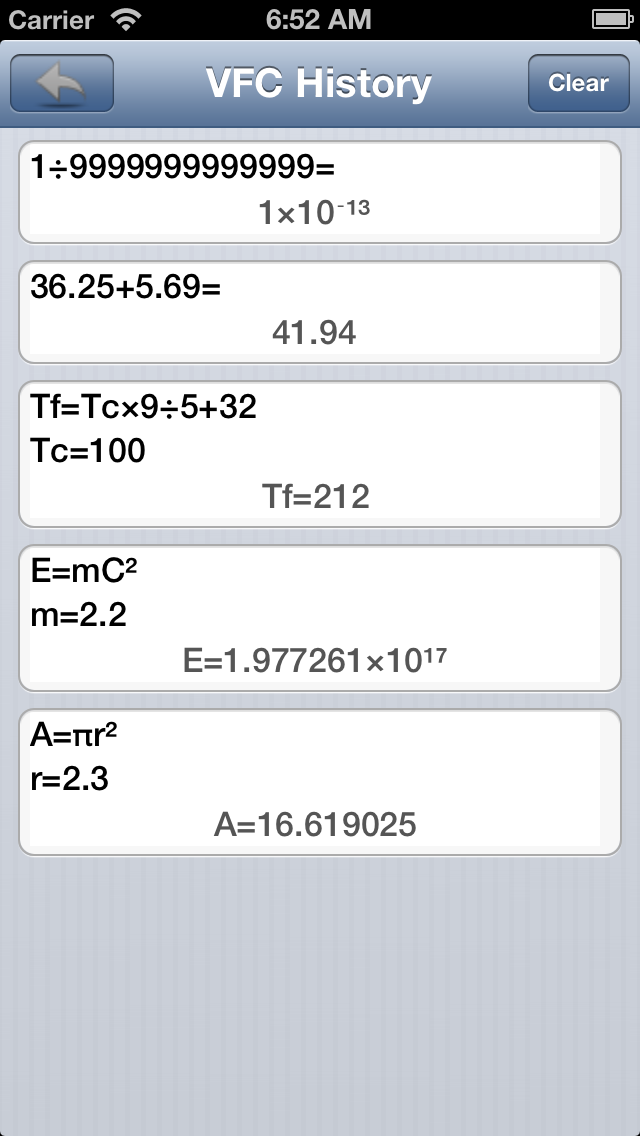Go back using the arrow button
The image size is (640, 1136).
tap(62, 83)
